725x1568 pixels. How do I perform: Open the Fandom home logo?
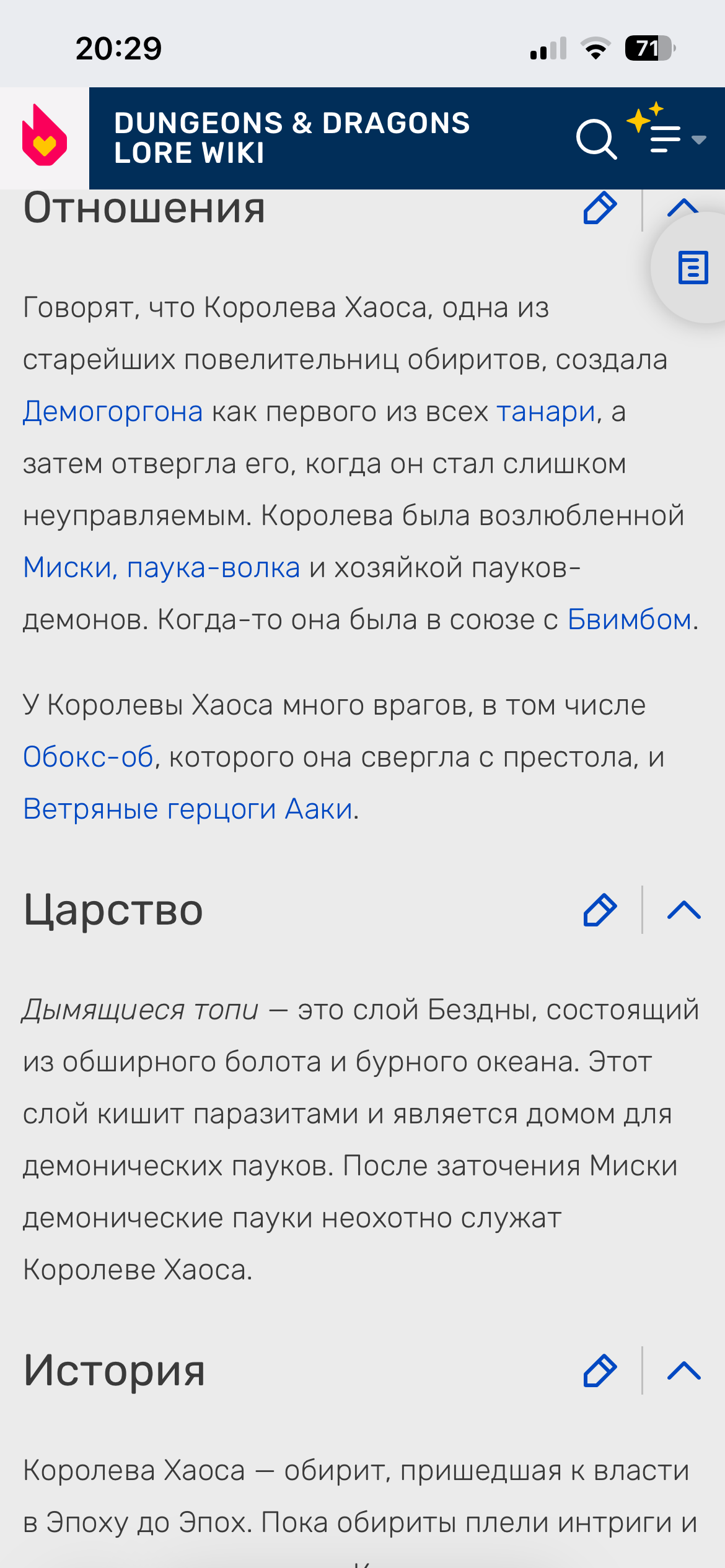44,137
